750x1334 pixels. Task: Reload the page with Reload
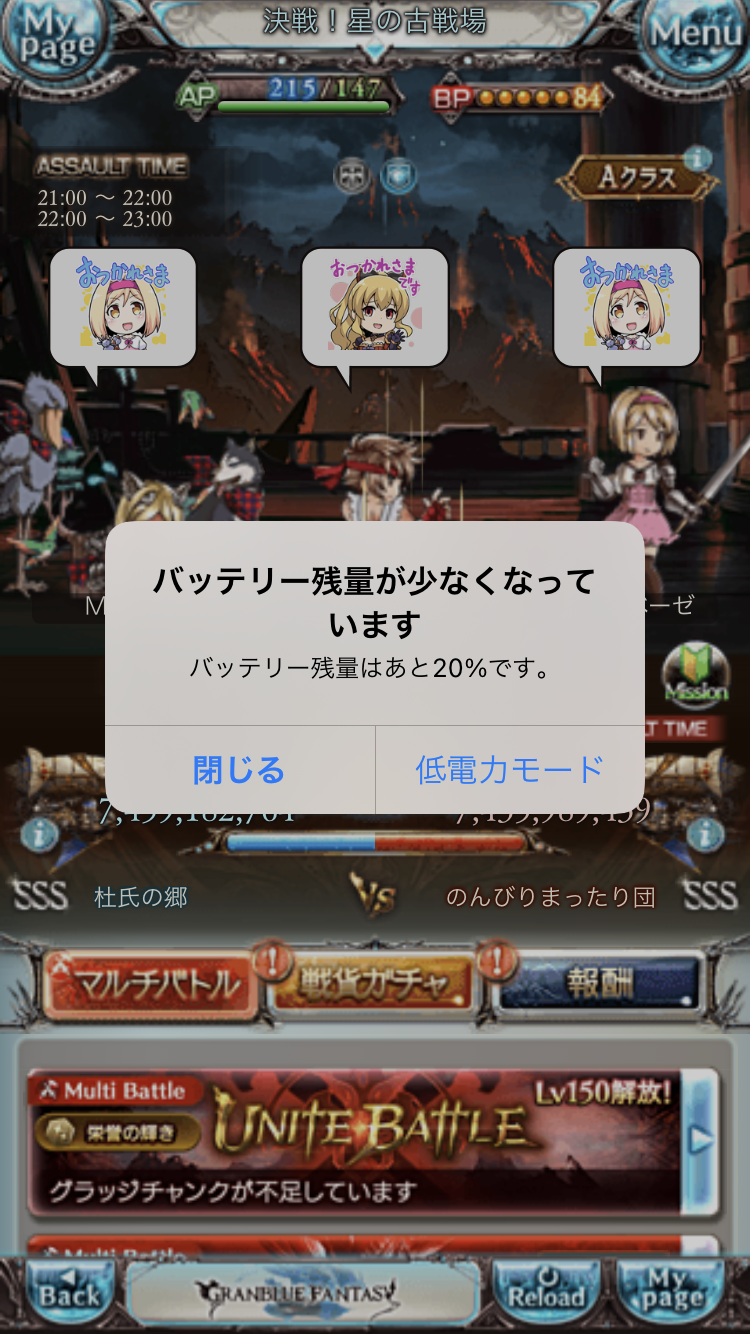click(x=546, y=1292)
